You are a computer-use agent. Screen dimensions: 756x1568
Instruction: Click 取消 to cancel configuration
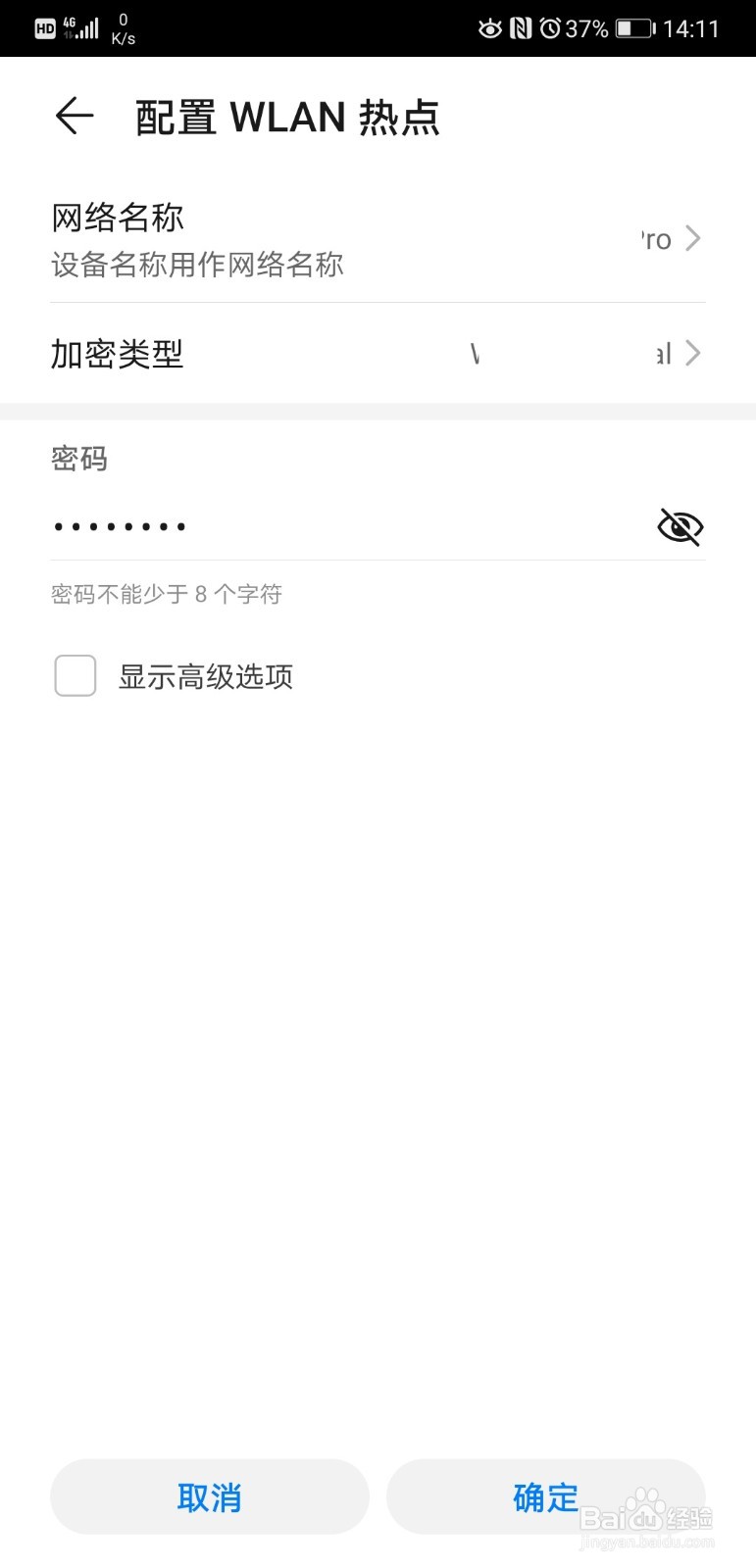click(209, 1496)
